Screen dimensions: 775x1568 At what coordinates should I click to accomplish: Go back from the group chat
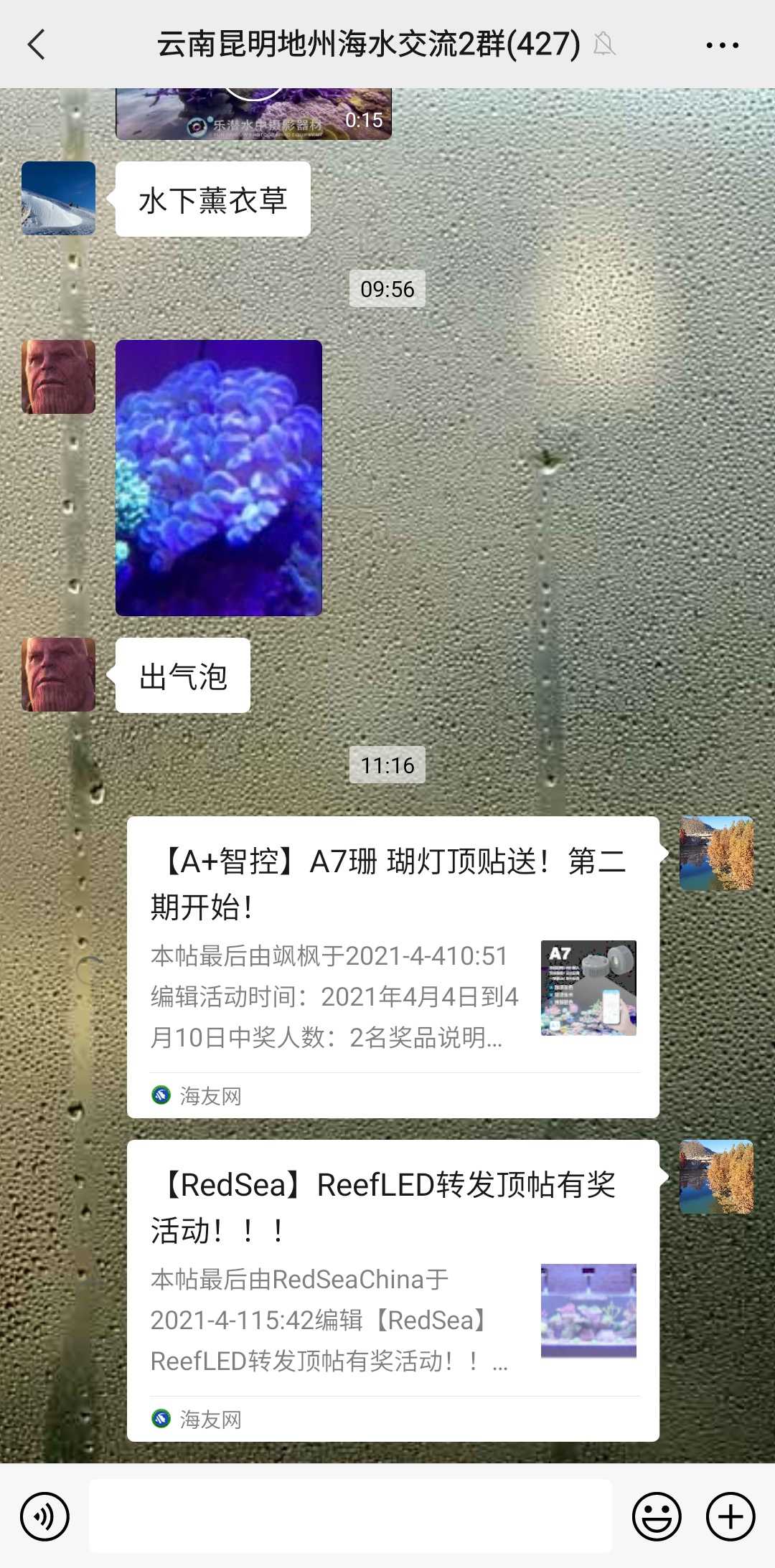37,44
